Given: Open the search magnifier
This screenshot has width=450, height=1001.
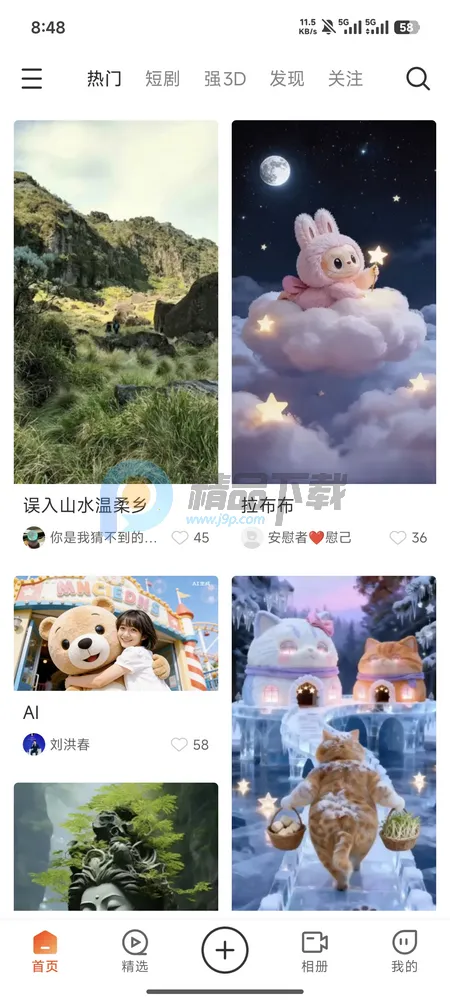Looking at the screenshot, I should tap(418, 79).
